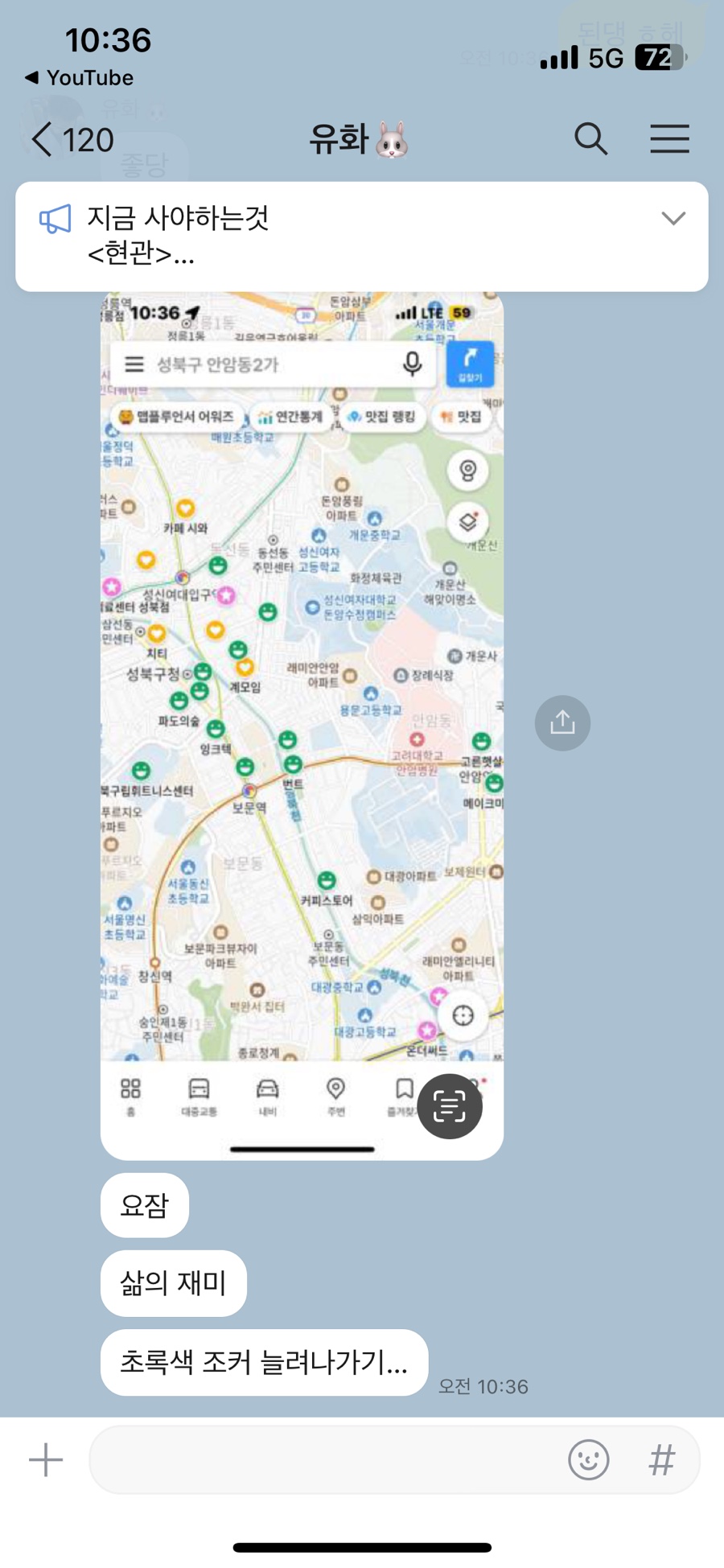724x1568 pixels.
Task: Open the shared map screenshot
Action: (302, 684)
